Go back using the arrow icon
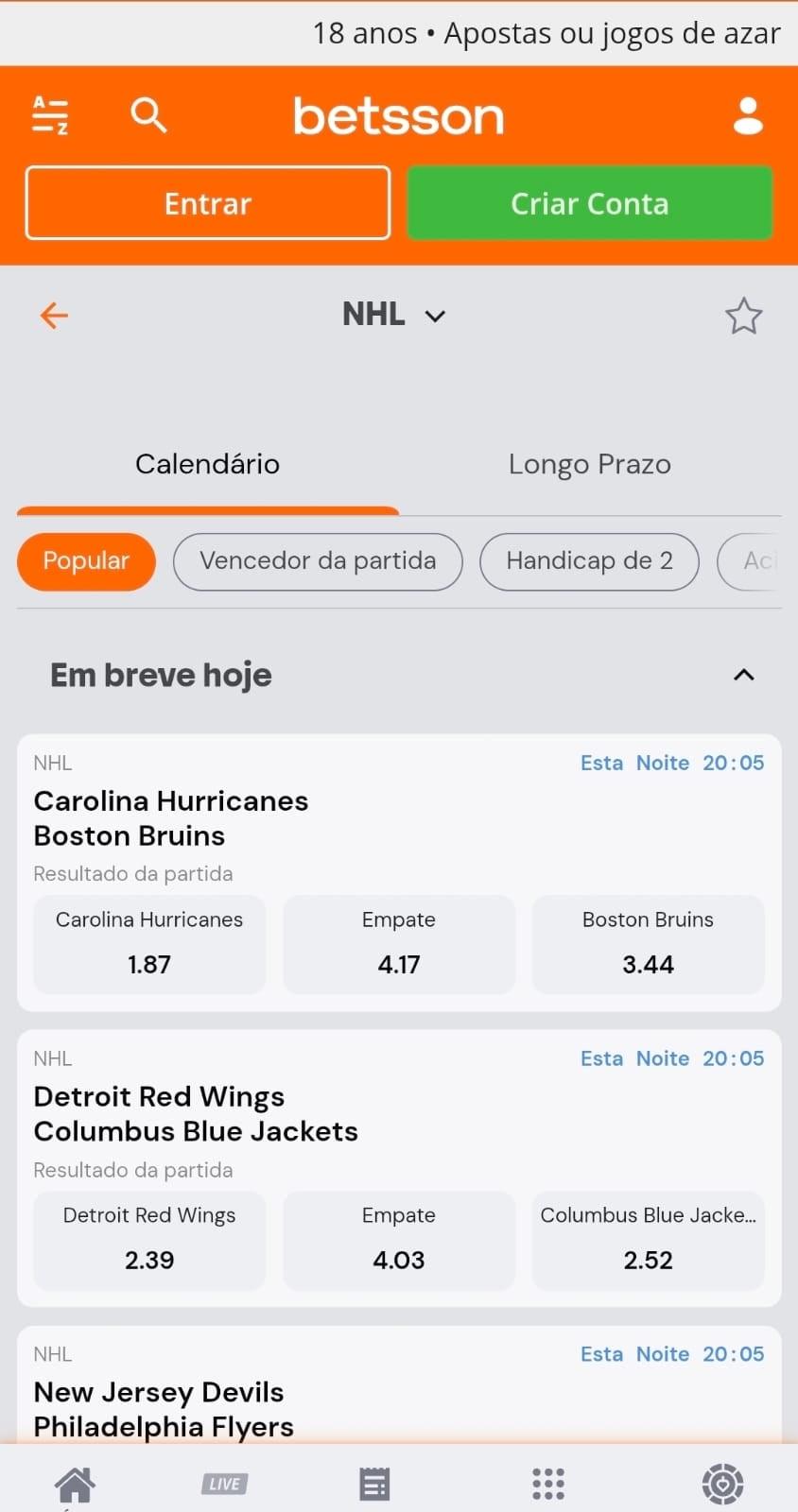 [53, 315]
